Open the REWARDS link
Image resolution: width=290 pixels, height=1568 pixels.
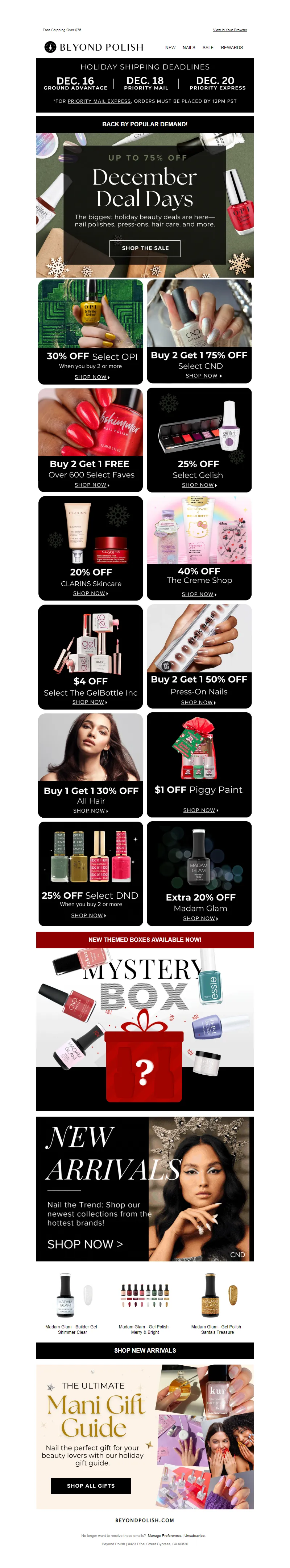click(x=232, y=47)
